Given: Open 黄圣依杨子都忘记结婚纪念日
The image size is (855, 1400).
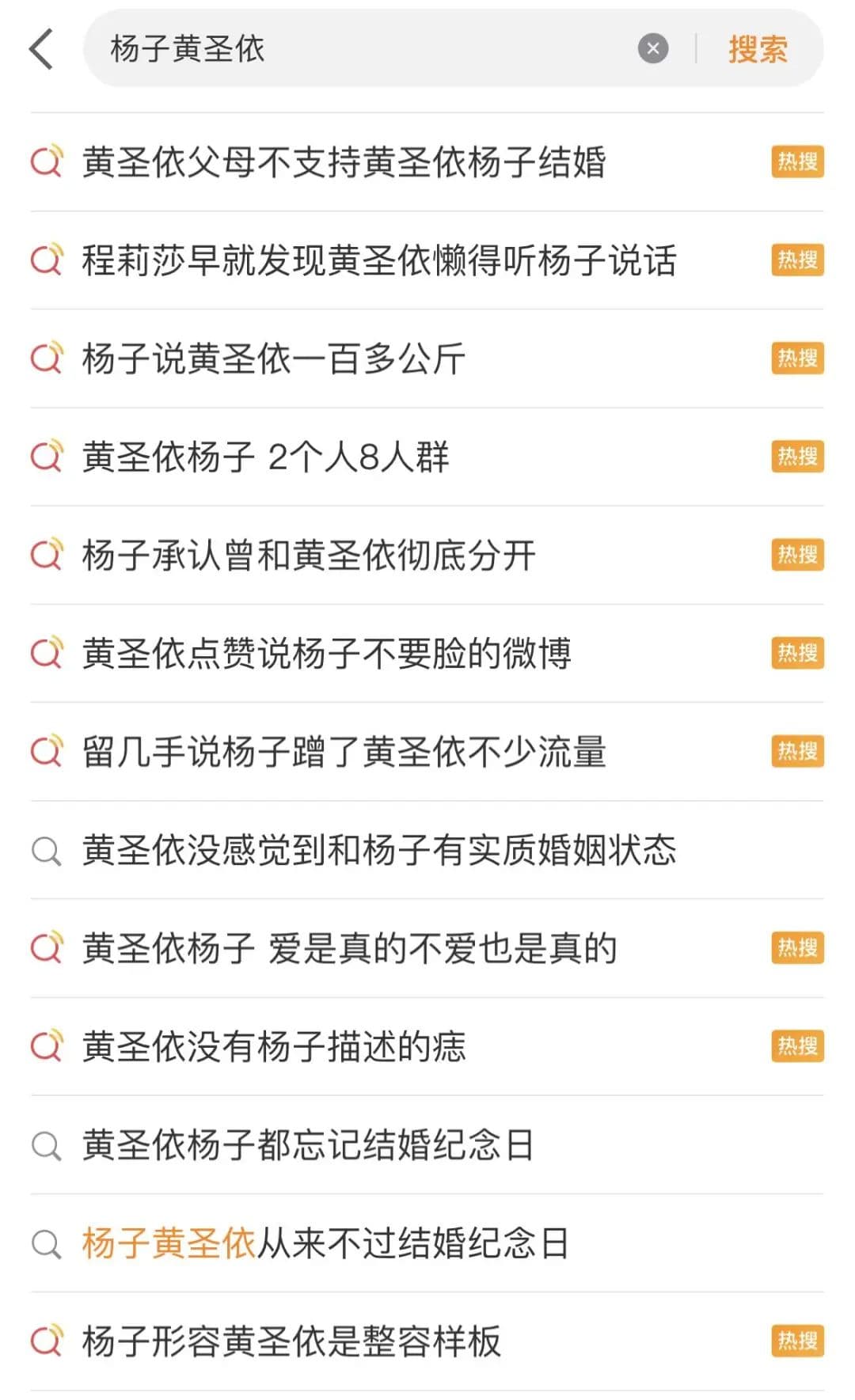Looking at the screenshot, I should [x=309, y=1145].
